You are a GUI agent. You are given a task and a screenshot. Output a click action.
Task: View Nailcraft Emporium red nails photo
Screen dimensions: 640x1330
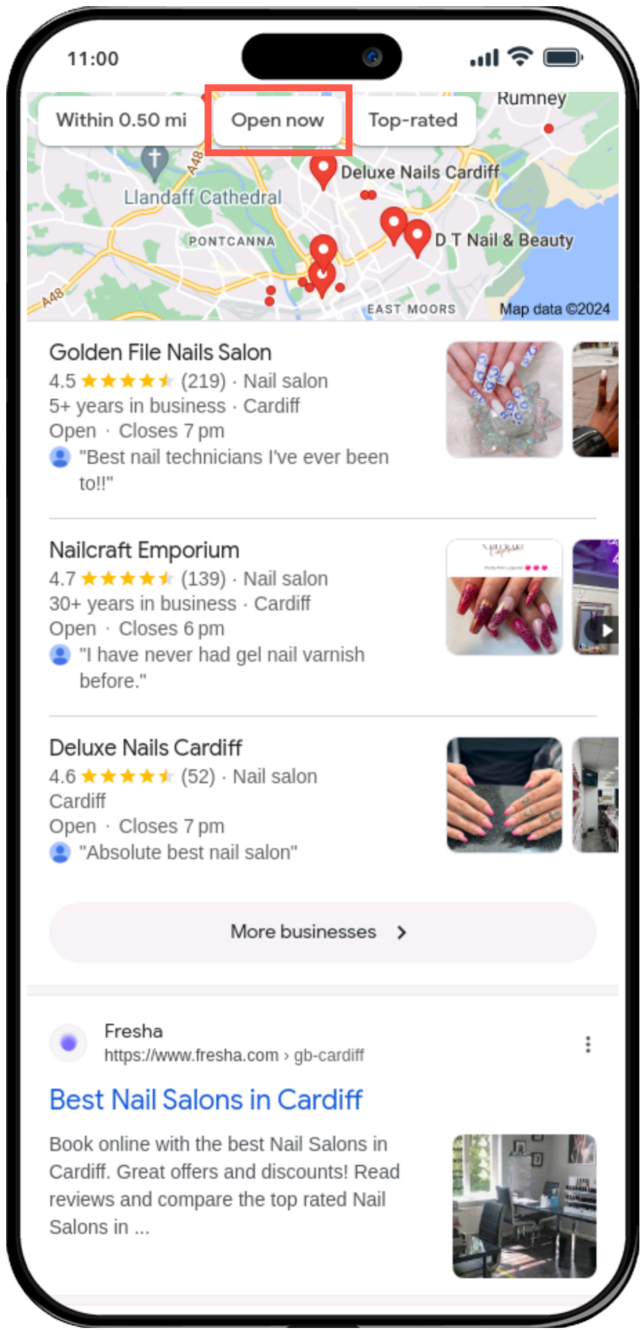[x=505, y=597]
